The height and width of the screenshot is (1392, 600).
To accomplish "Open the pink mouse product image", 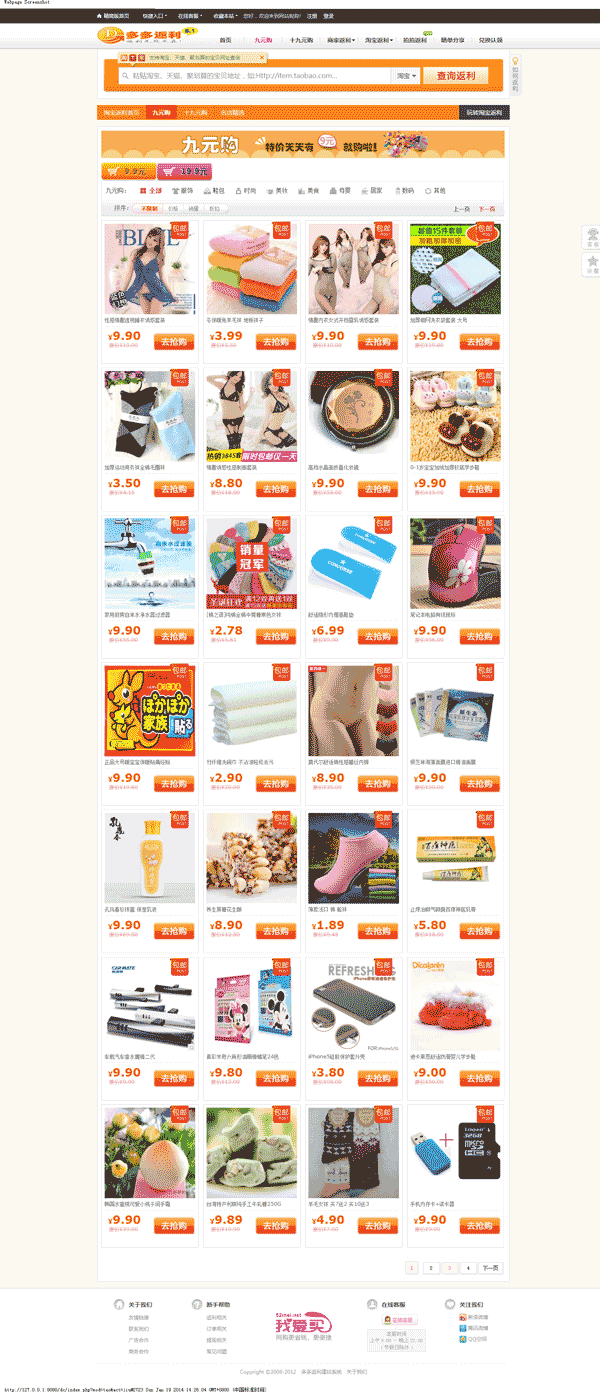I will tap(455, 563).
